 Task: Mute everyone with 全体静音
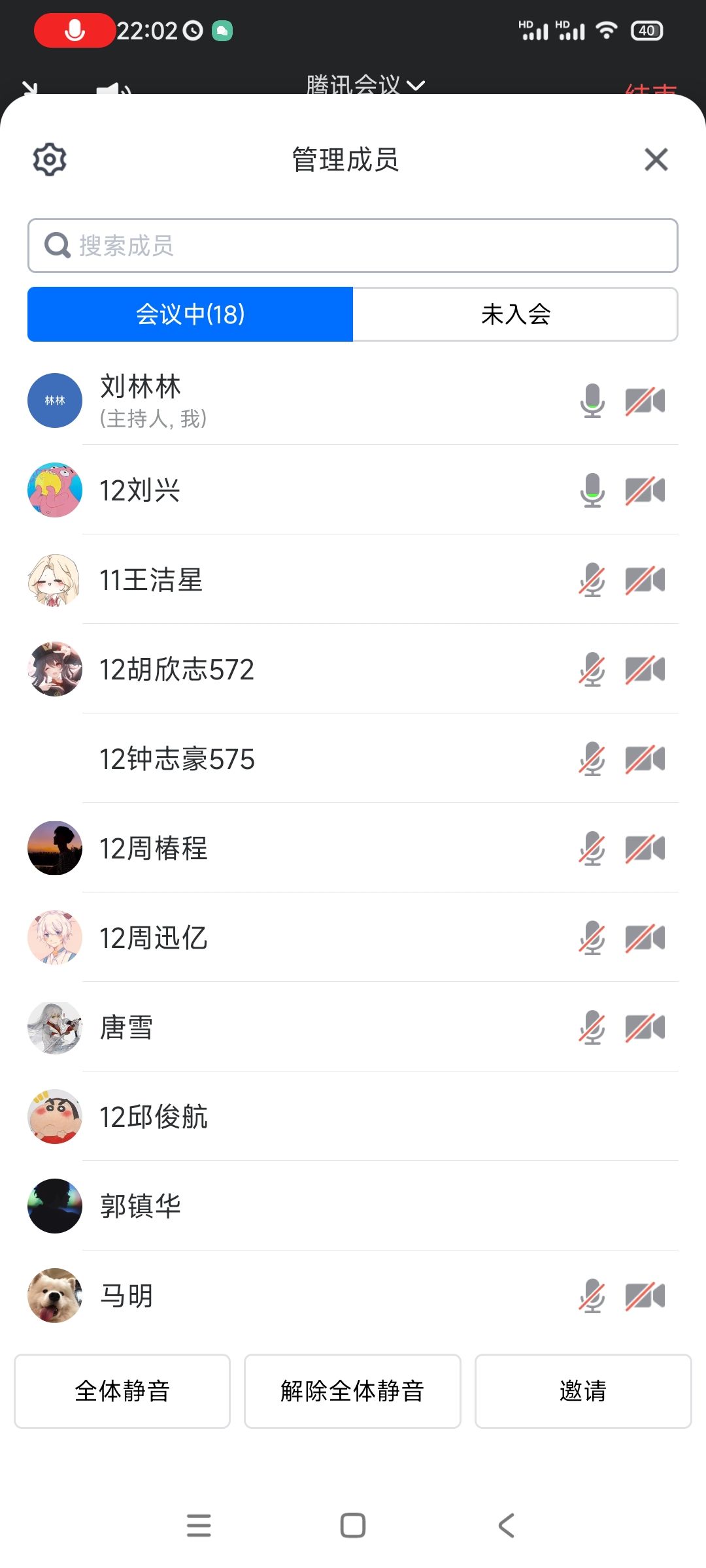pos(122,1391)
